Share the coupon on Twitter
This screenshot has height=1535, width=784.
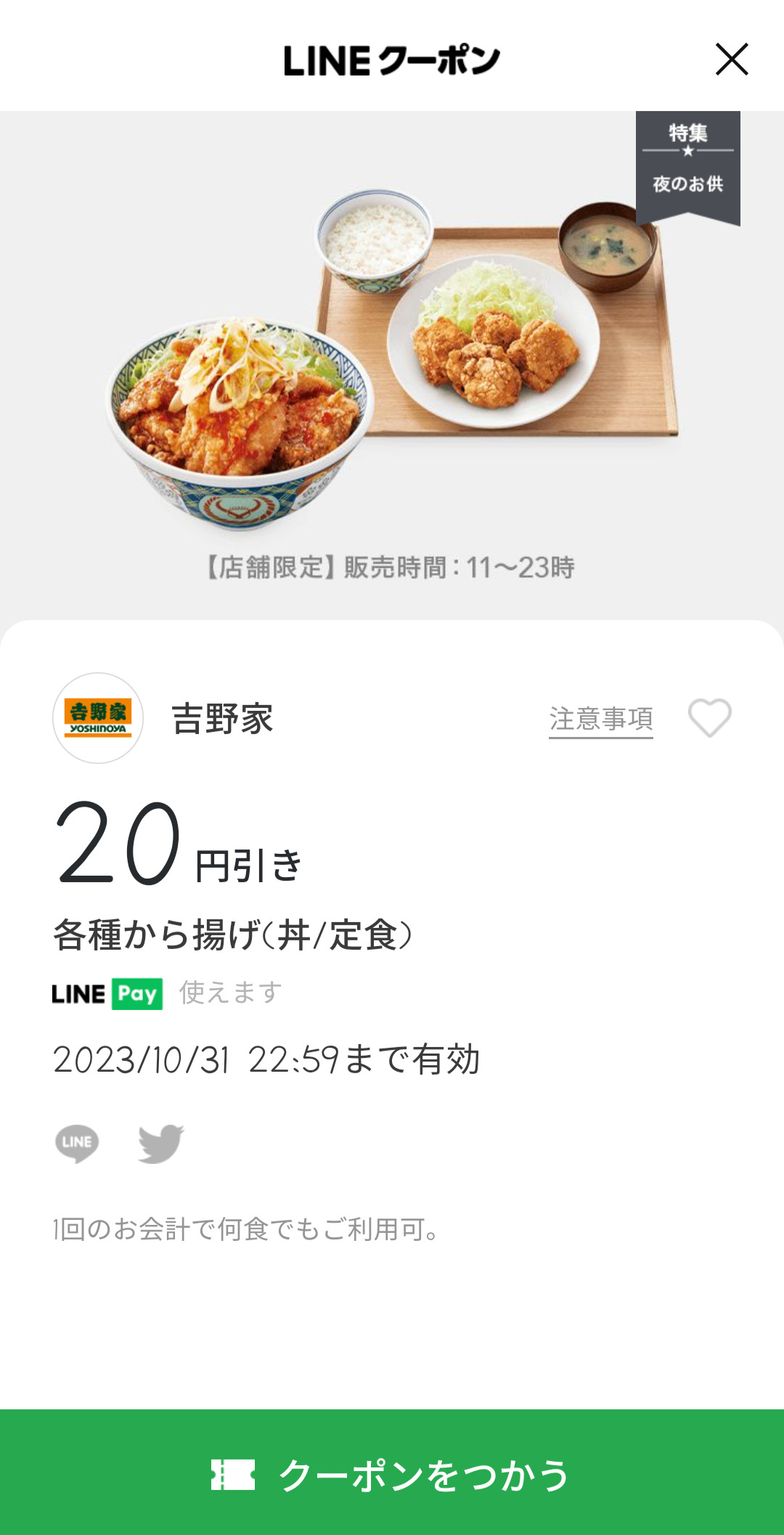pyautogui.click(x=160, y=1143)
